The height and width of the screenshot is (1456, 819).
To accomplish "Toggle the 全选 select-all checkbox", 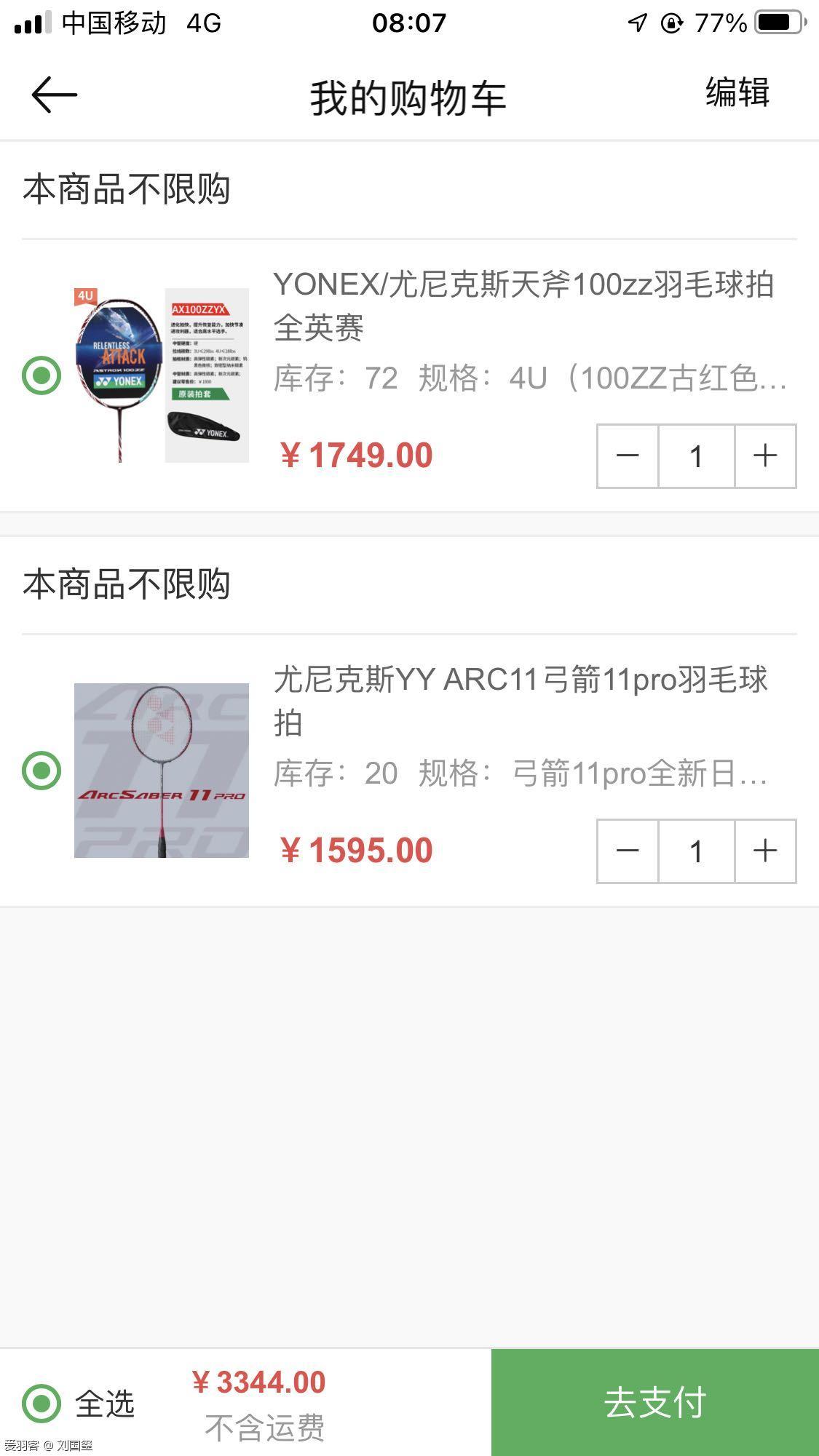I will click(41, 1403).
